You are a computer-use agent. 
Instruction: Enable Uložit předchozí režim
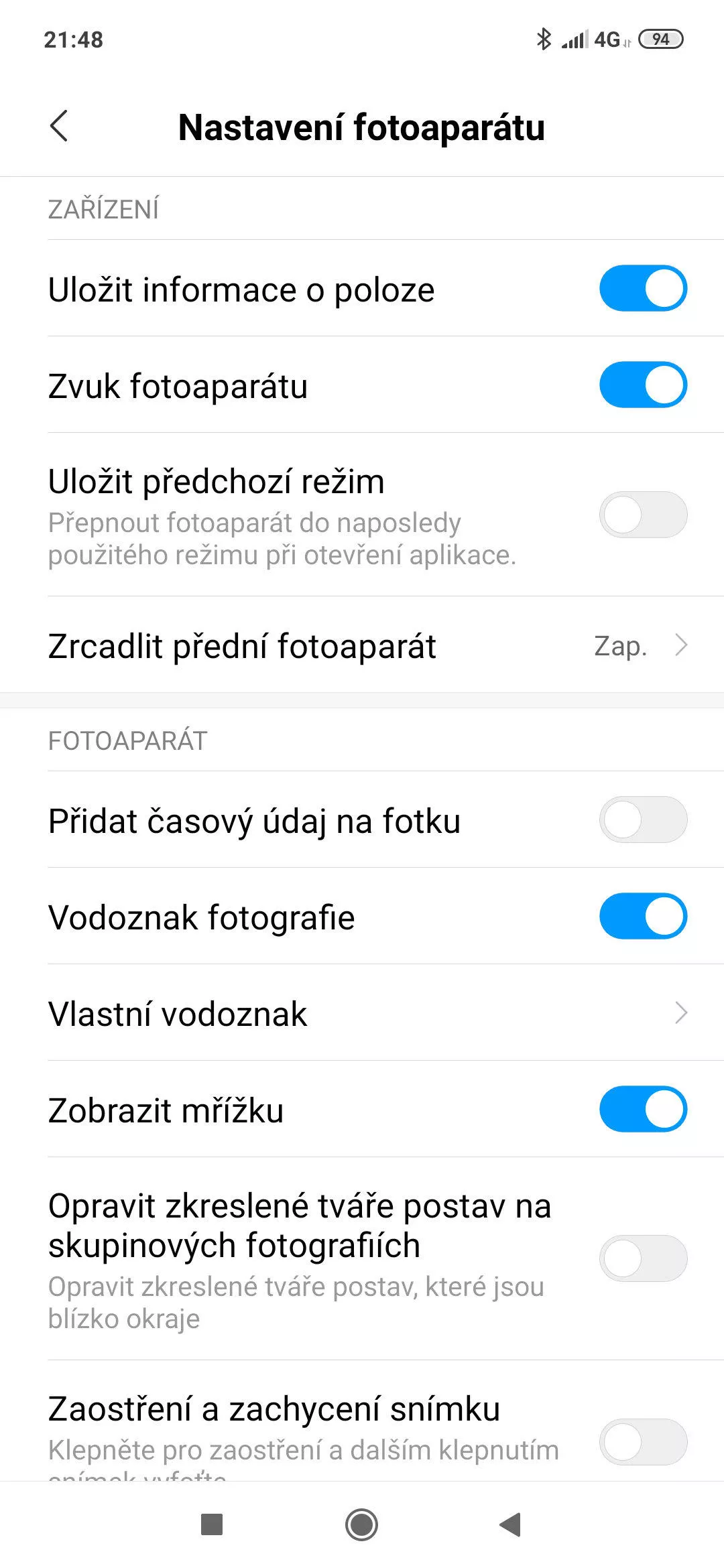pyautogui.click(x=643, y=515)
